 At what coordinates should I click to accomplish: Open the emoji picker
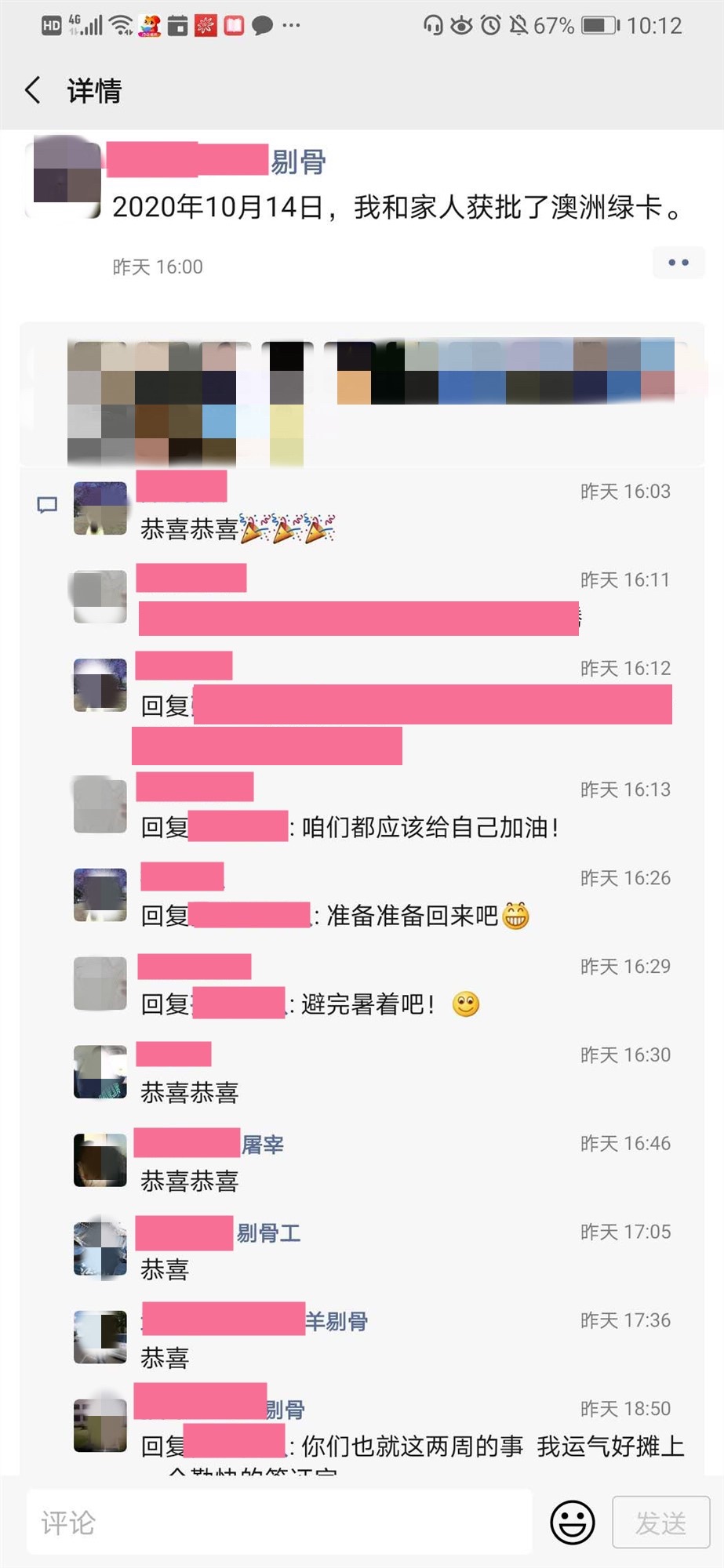pyautogui.click(x=572, y=1523)
